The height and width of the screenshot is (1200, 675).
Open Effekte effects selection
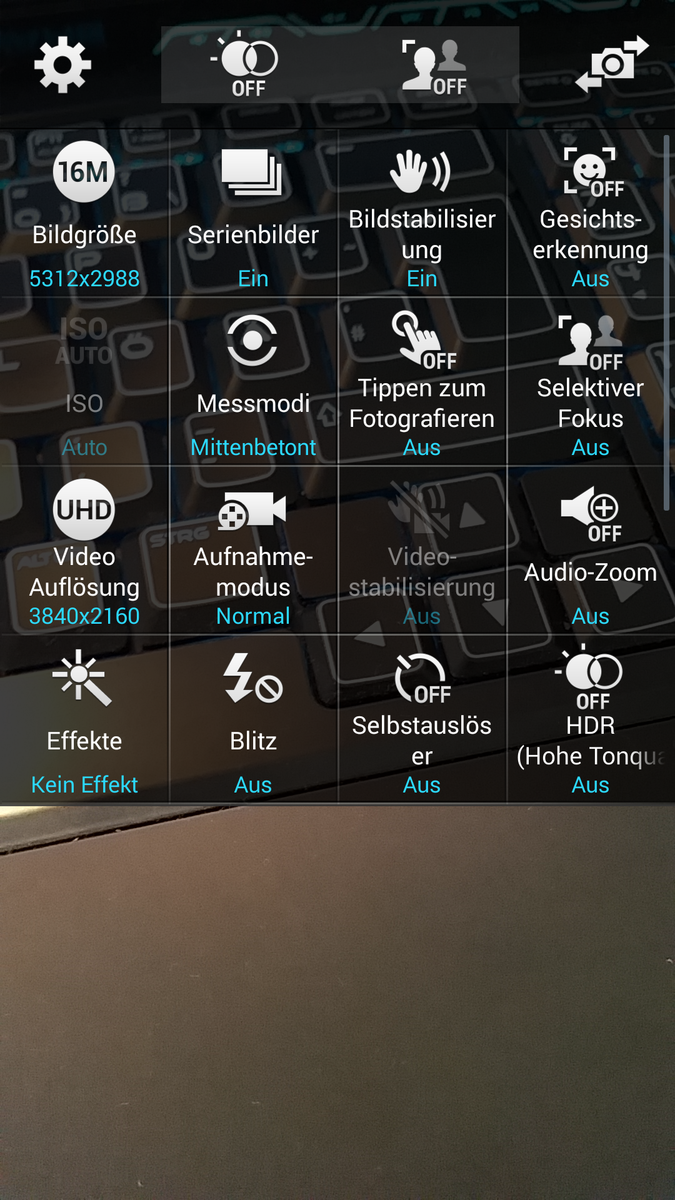point(84,719)
